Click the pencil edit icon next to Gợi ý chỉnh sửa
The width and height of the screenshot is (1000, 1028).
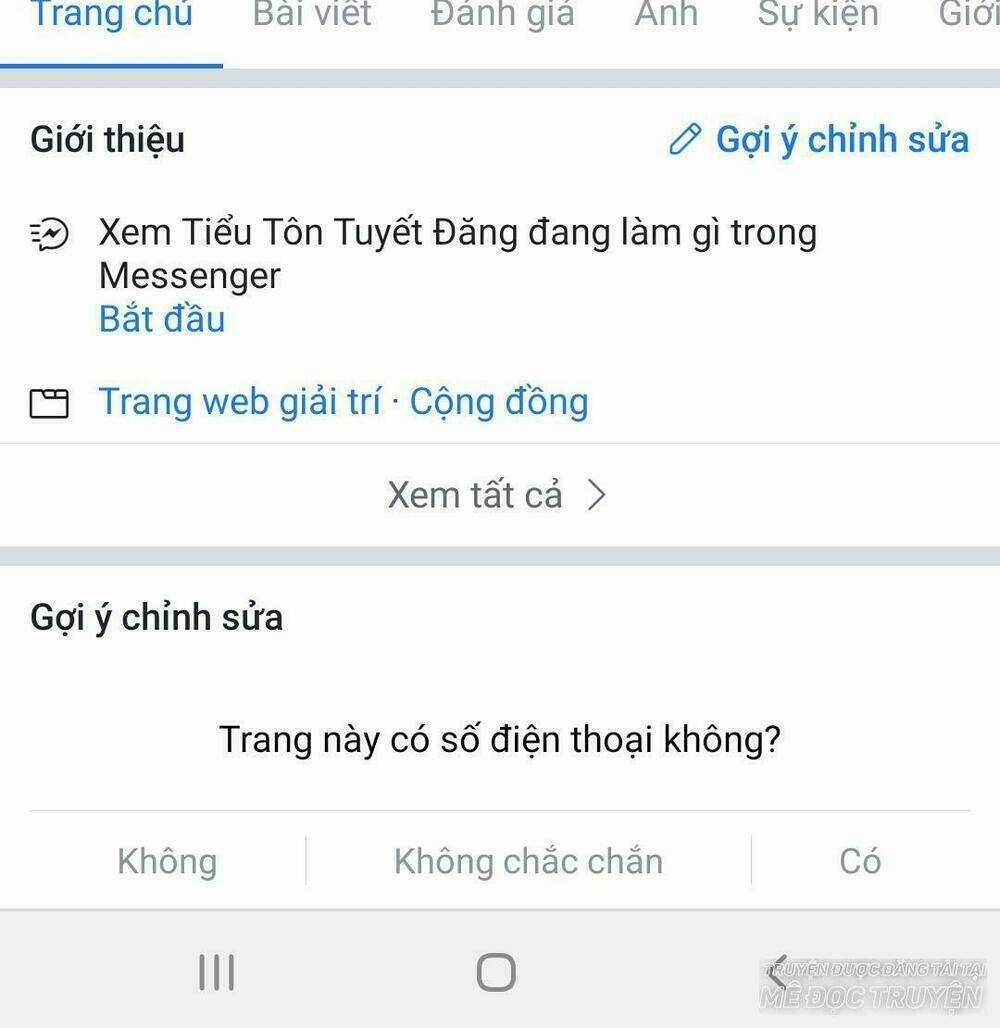pyautogui.click(x=687, y=139)
